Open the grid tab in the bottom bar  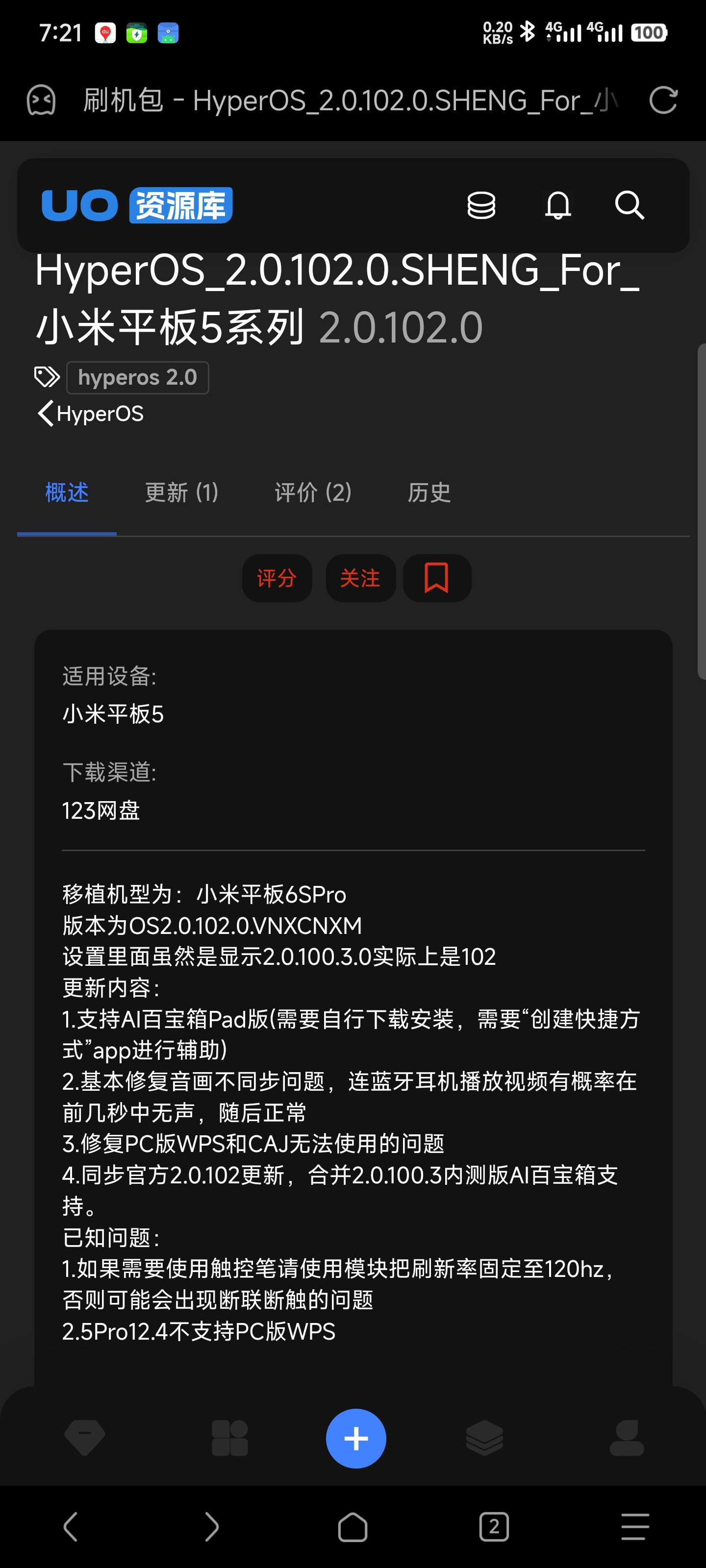pyautogui.click(x=229, y=1438)
